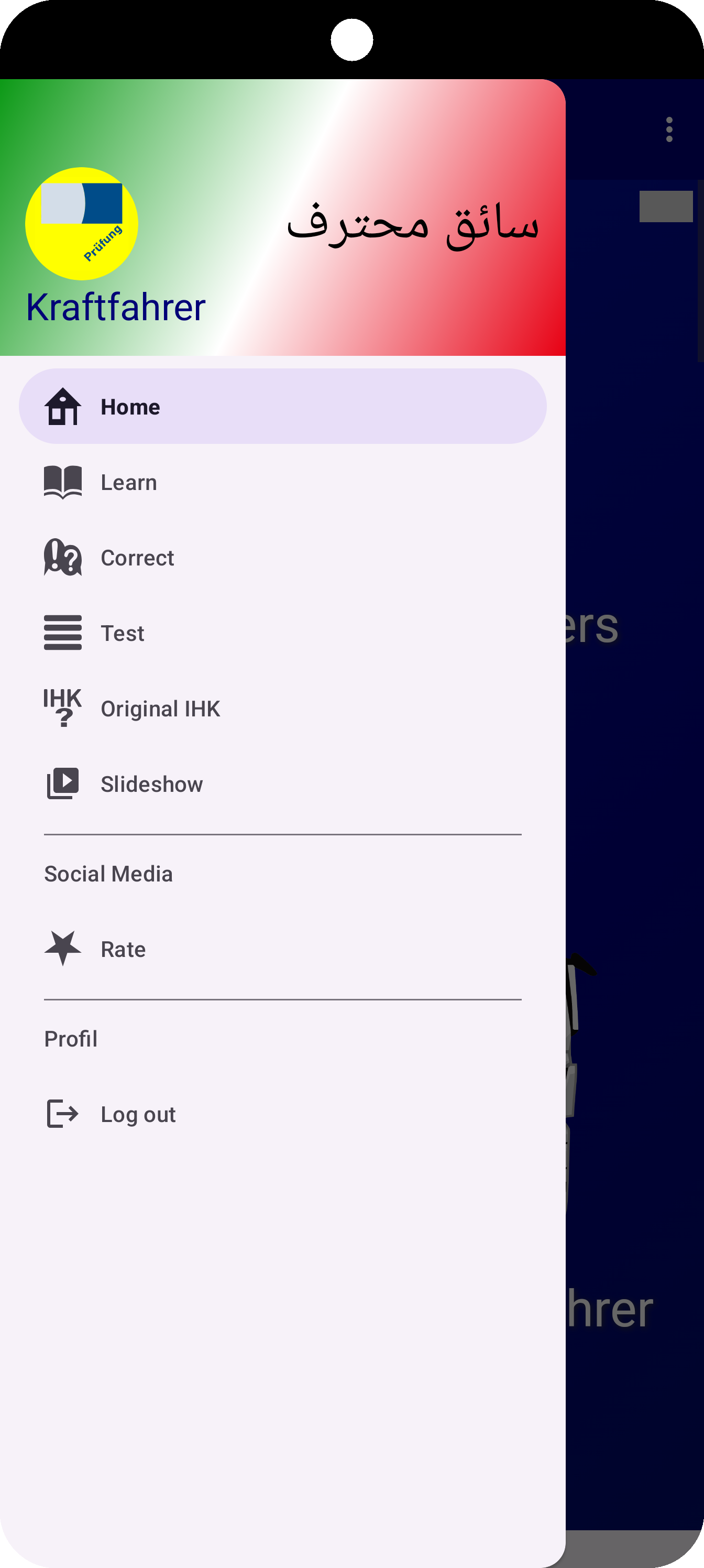Go to the Correct section
Viewport: 704px width, 1568px height.
(x=282, y=558)
